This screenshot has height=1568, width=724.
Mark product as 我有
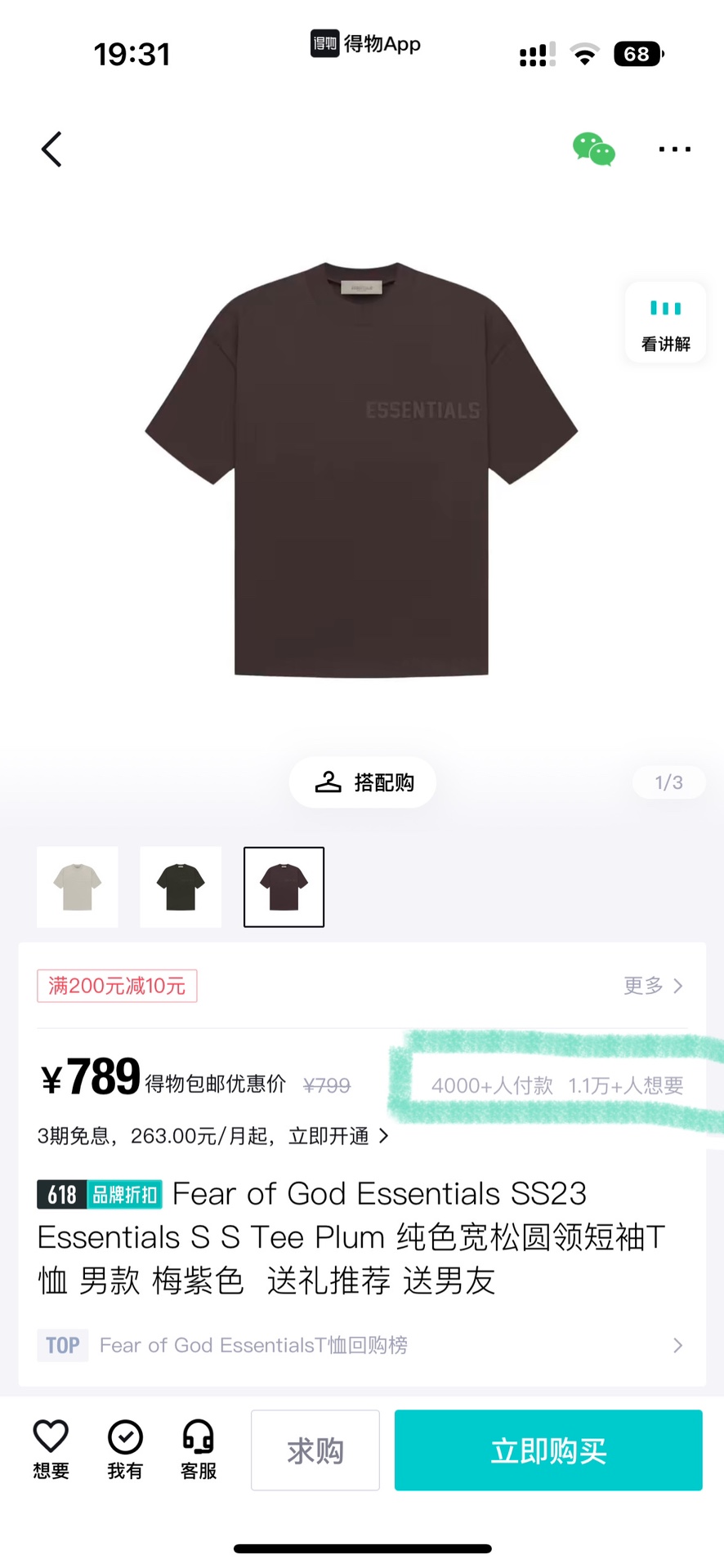point(125,1449)
